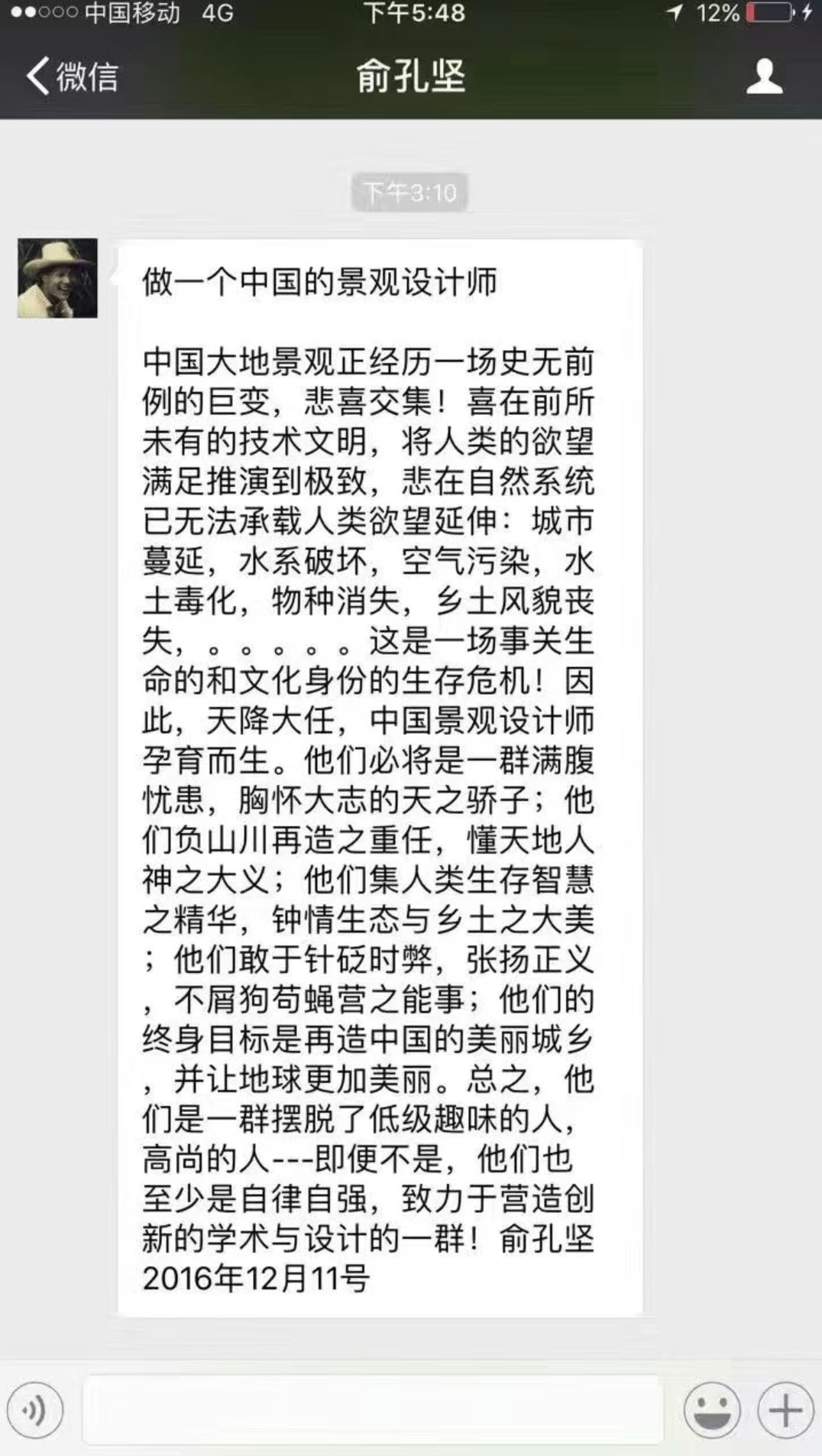Focus the message text field
This screenshot has height=1456, width=822.
coord(372,1410)
